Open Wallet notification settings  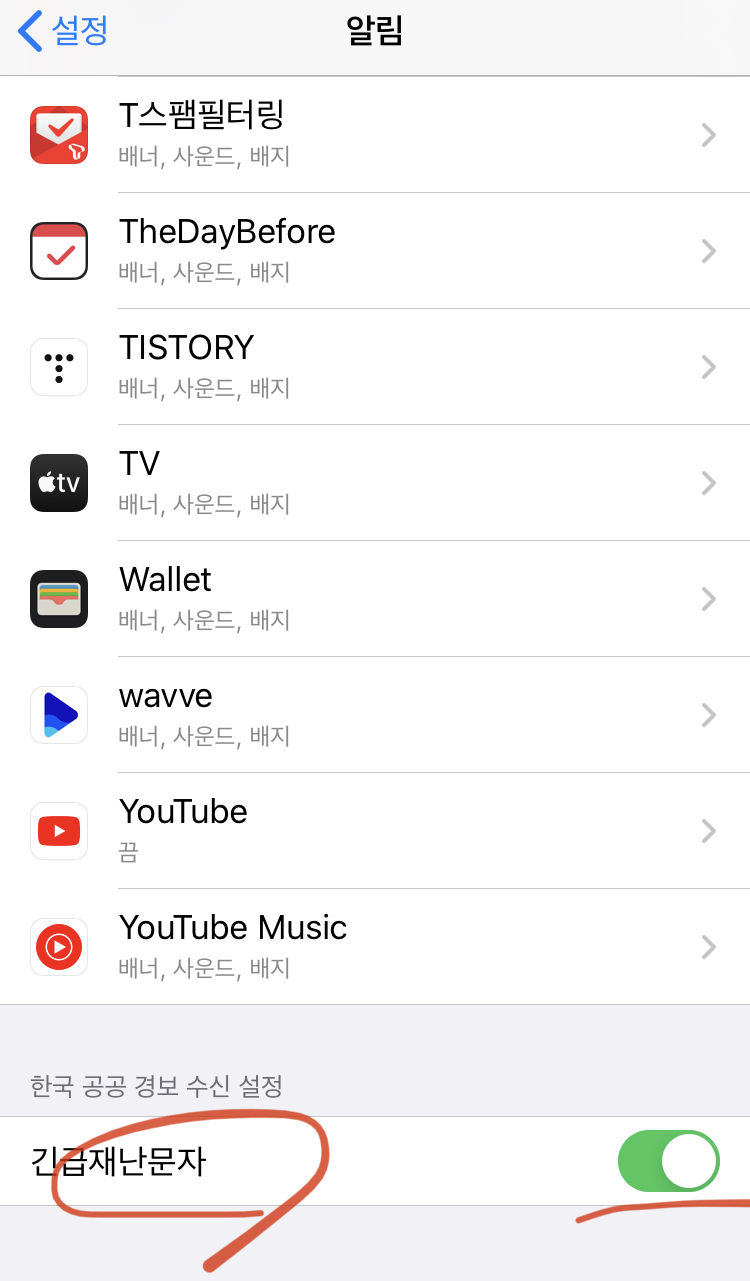click(x=375, y=599)
